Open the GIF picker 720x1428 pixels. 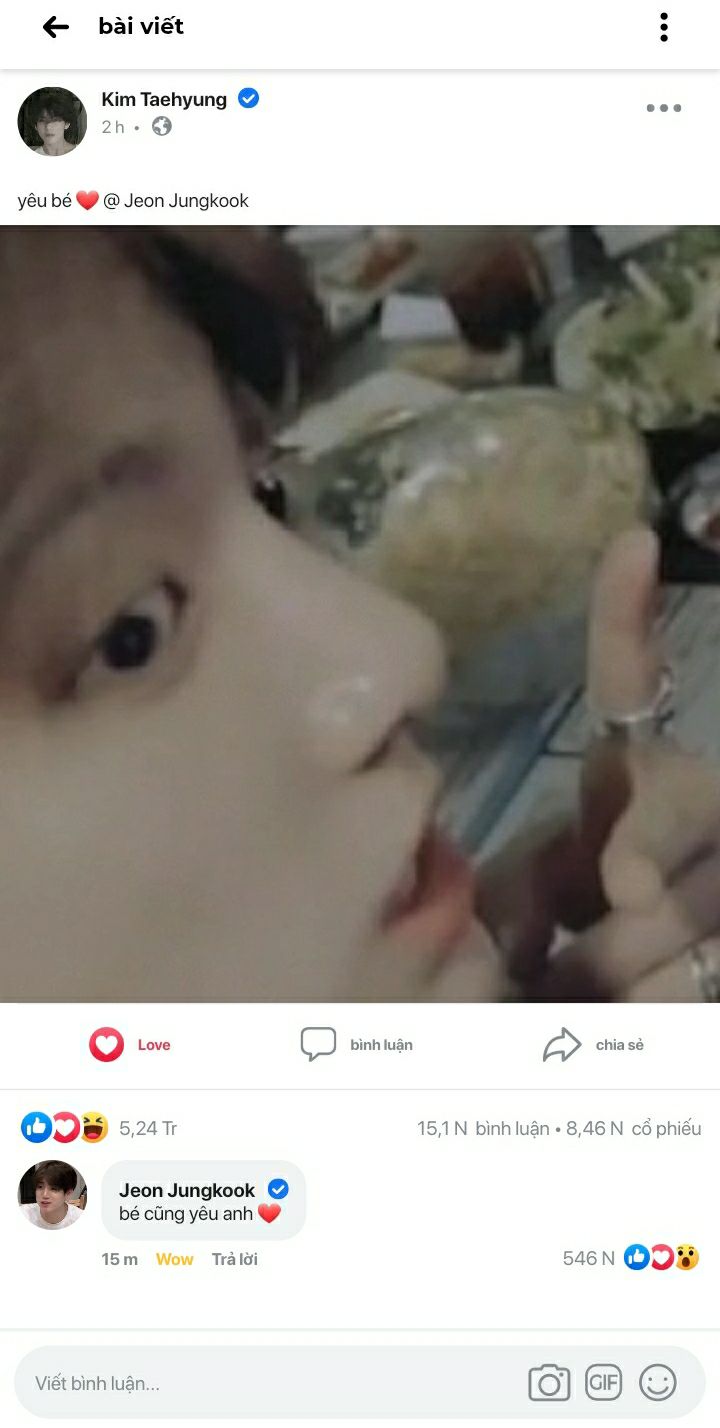604,1383
